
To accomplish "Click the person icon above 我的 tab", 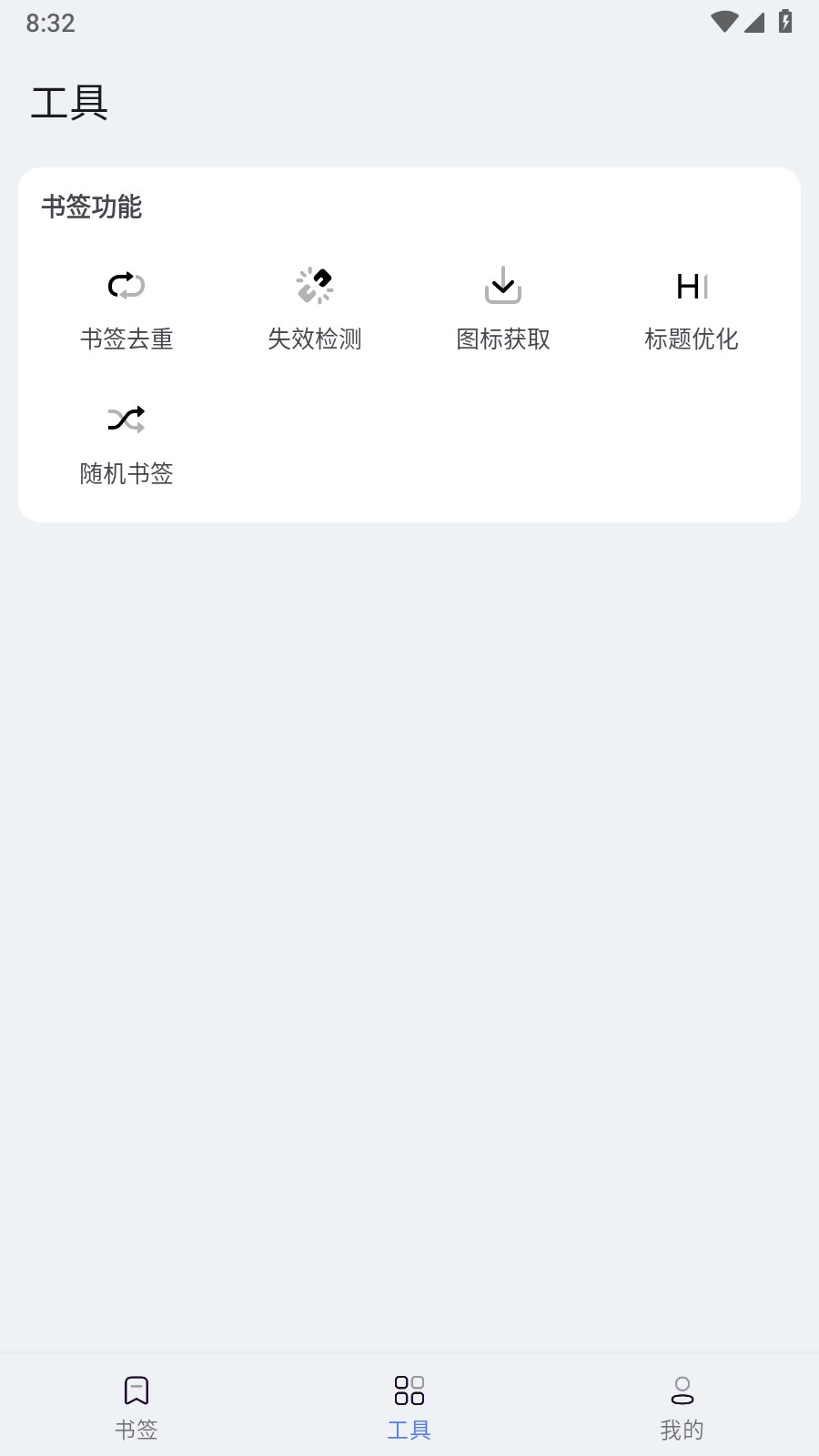I will click(x=682, y=1391).
